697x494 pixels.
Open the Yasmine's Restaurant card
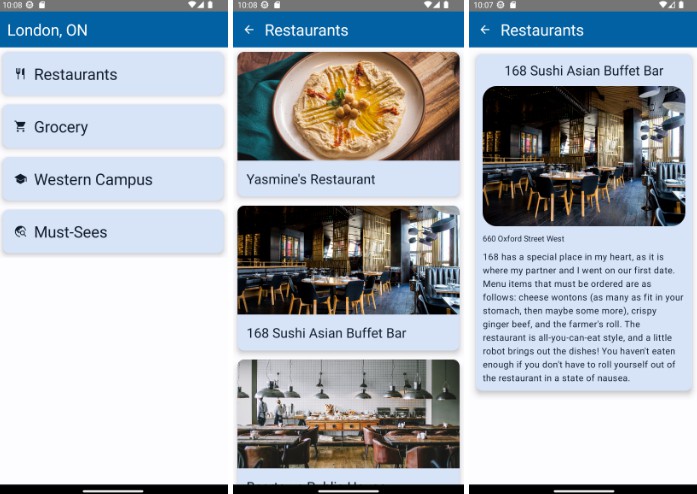pyautogui.click(x=348, y=124)
